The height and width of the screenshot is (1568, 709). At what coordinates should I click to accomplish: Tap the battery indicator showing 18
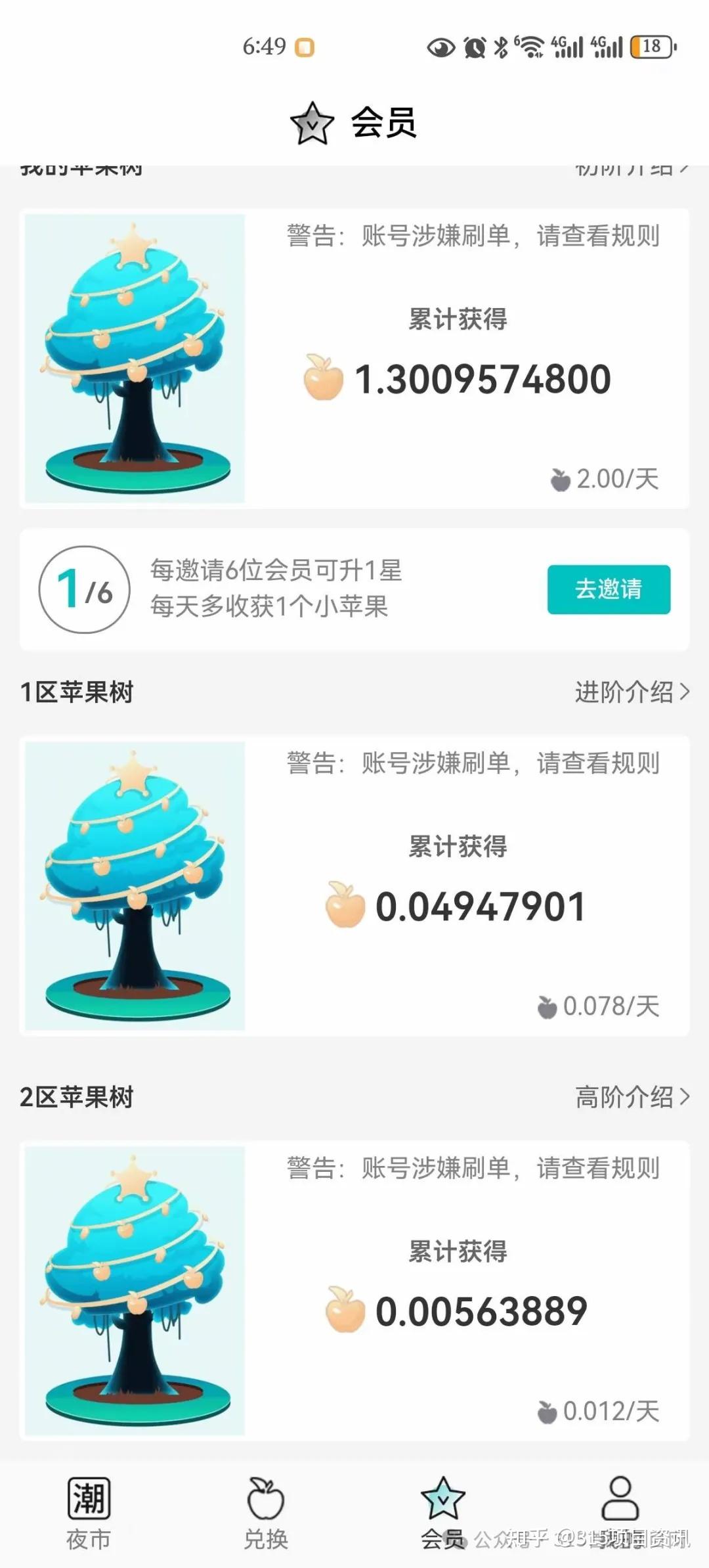point(649,46)
